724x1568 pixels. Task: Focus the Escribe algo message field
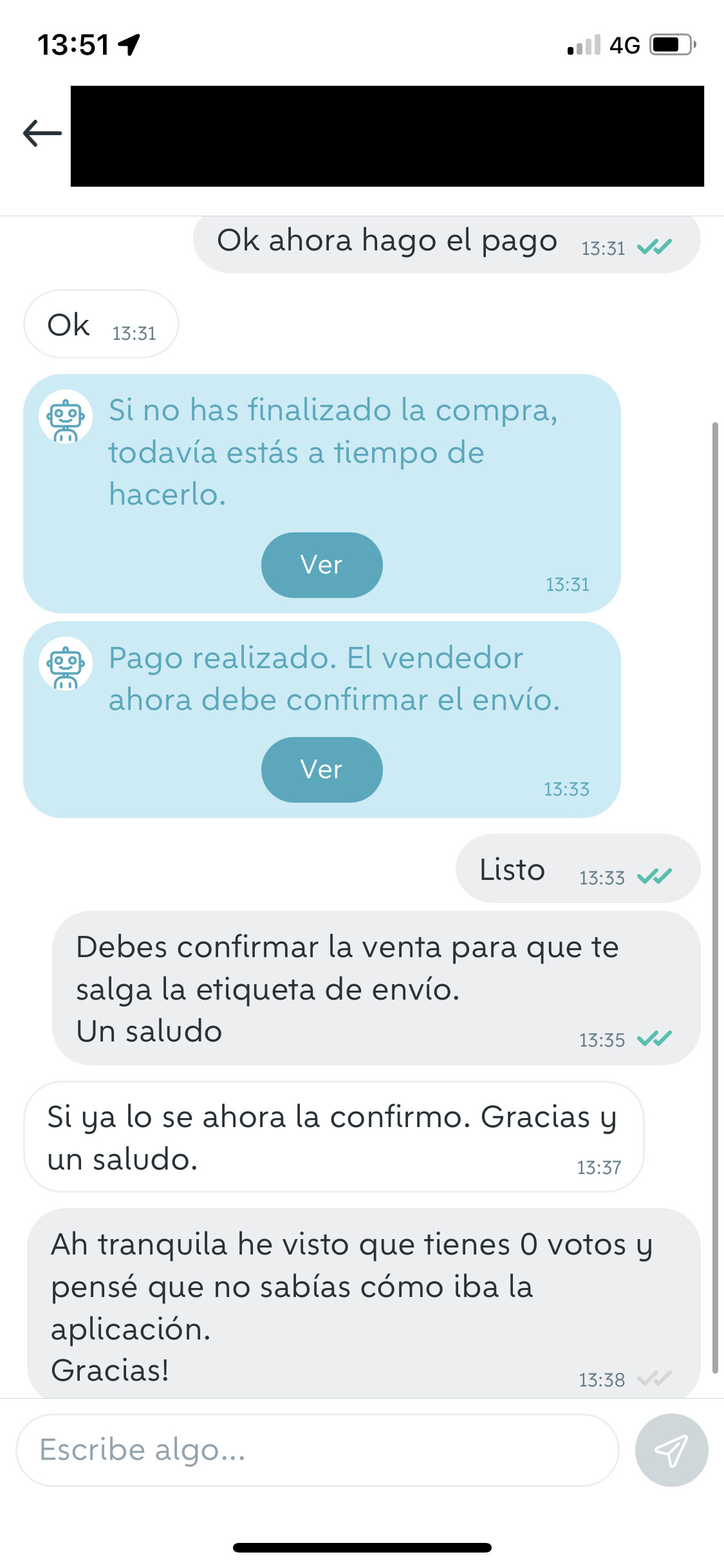click(x=317, y=1450)
